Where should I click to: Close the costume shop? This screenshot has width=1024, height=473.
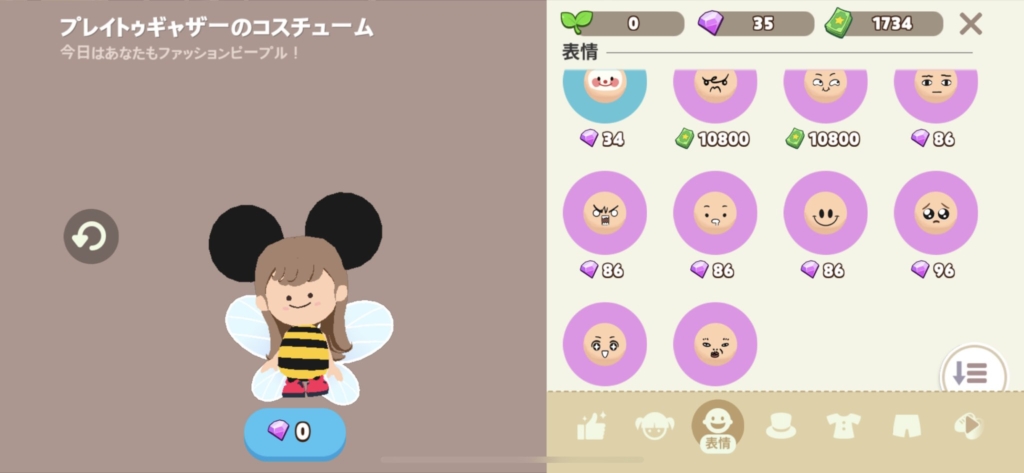(970, 24)
